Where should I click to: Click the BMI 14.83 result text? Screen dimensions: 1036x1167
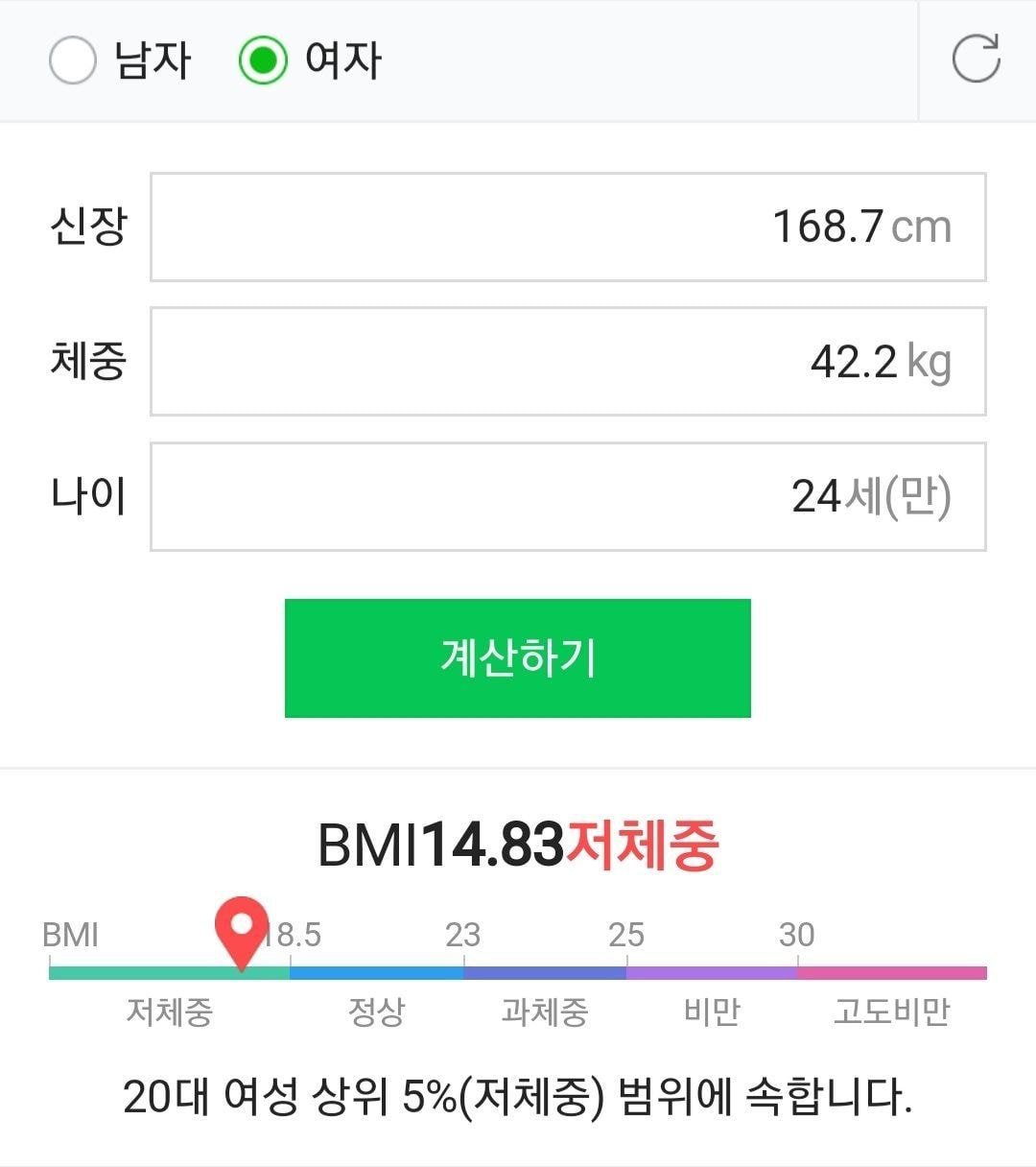441,848
